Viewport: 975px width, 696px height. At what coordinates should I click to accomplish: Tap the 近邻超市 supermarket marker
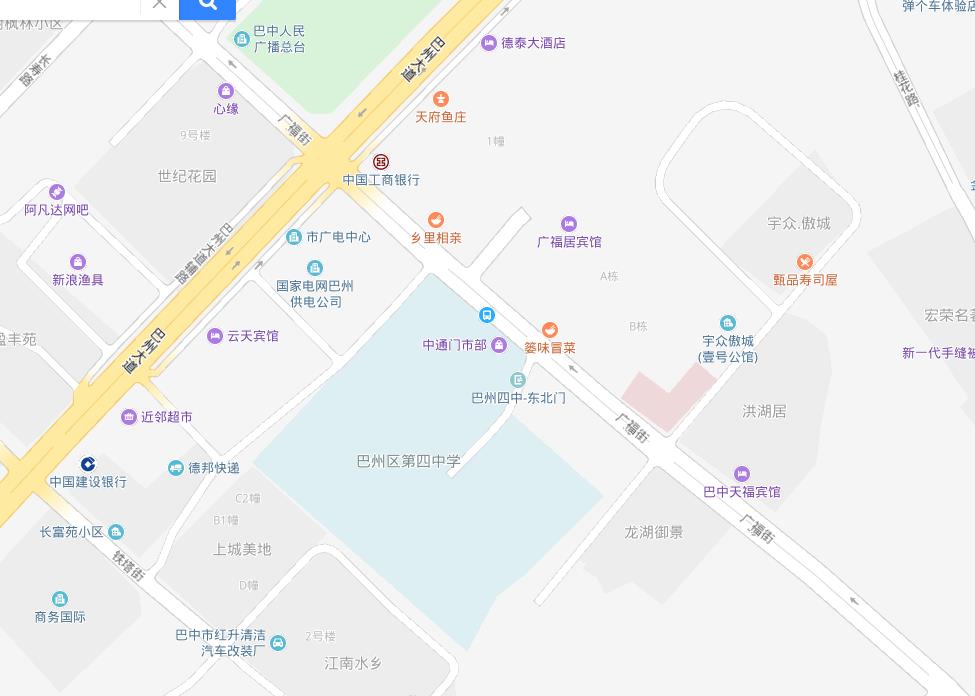[x=129, y=417]
